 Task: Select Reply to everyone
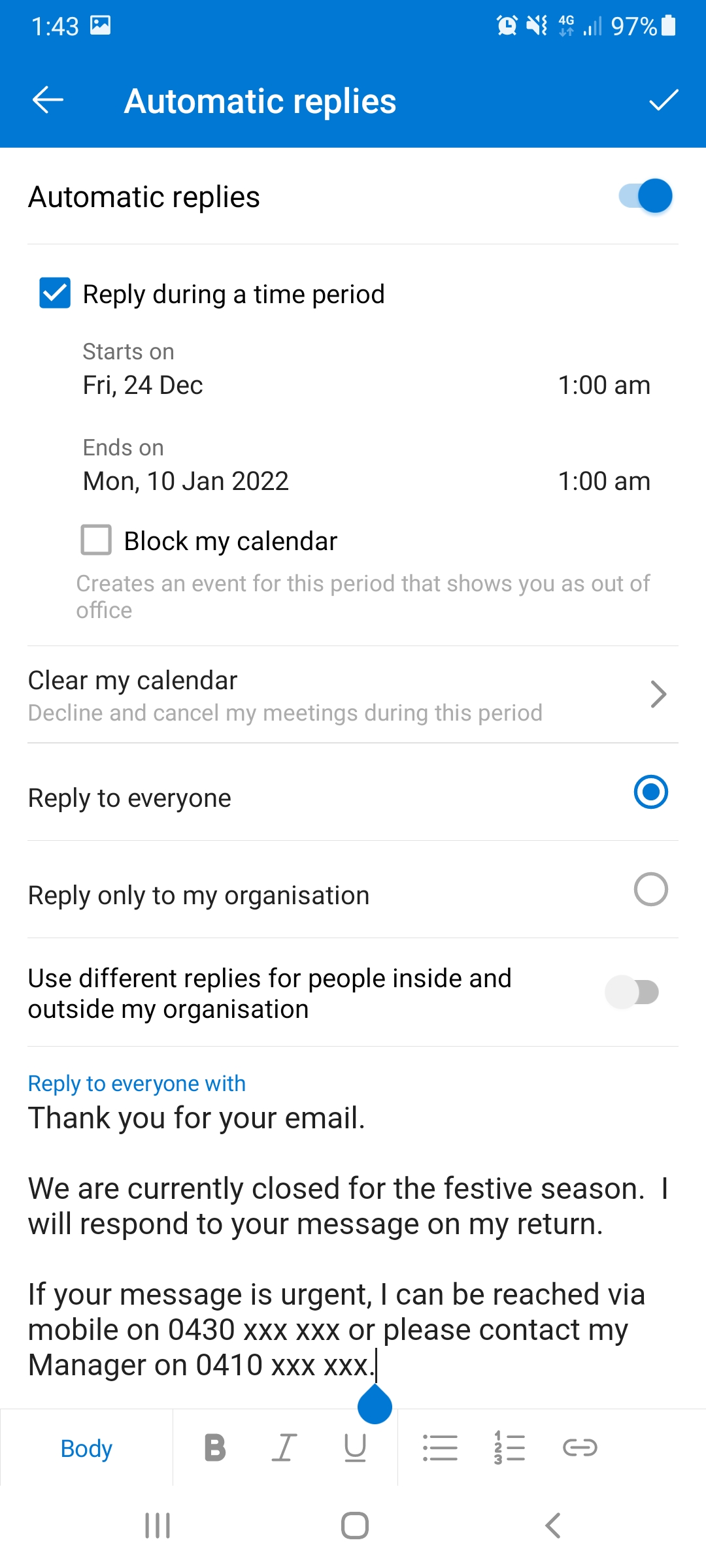pos(651,792)
